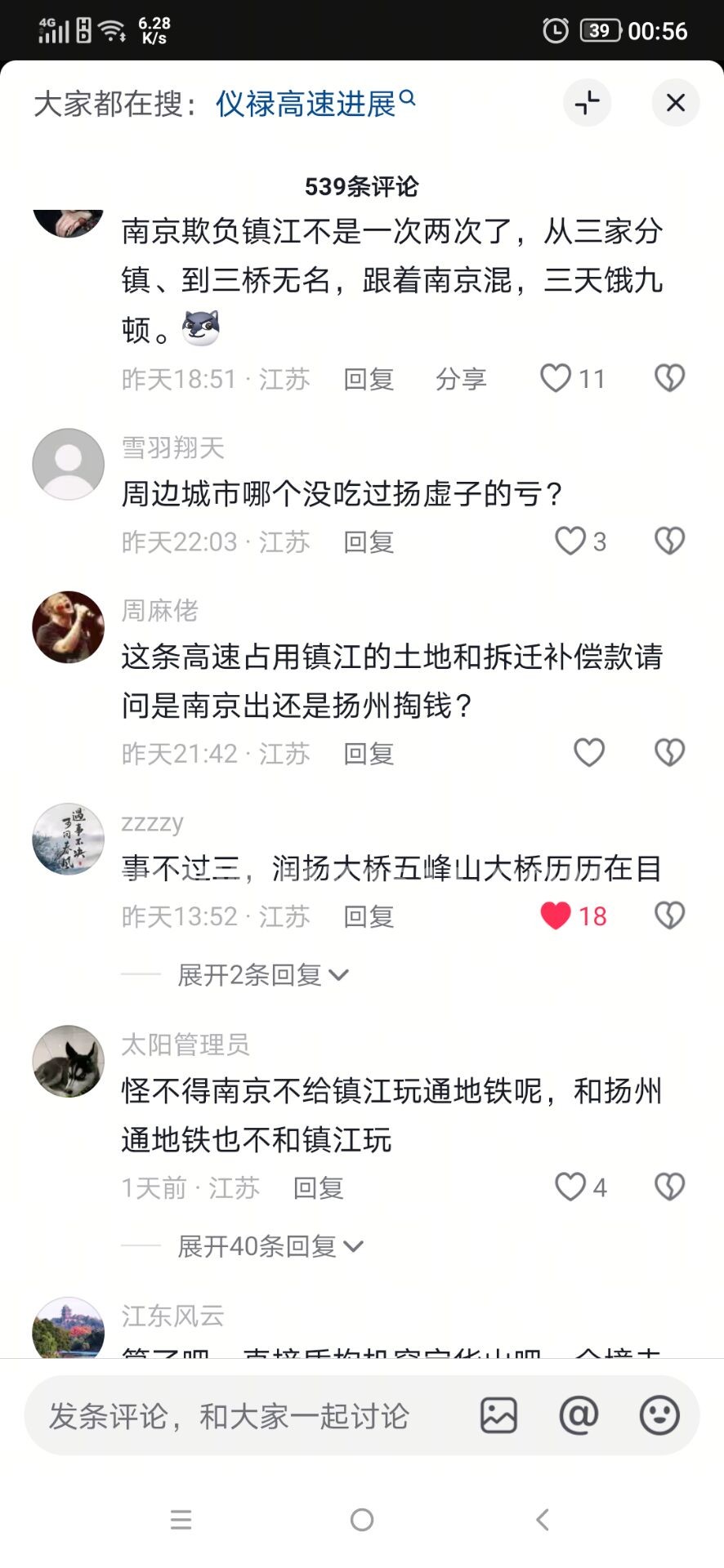Attach an image to your comment
The image size is (724, 1568).
point(498,1415)
